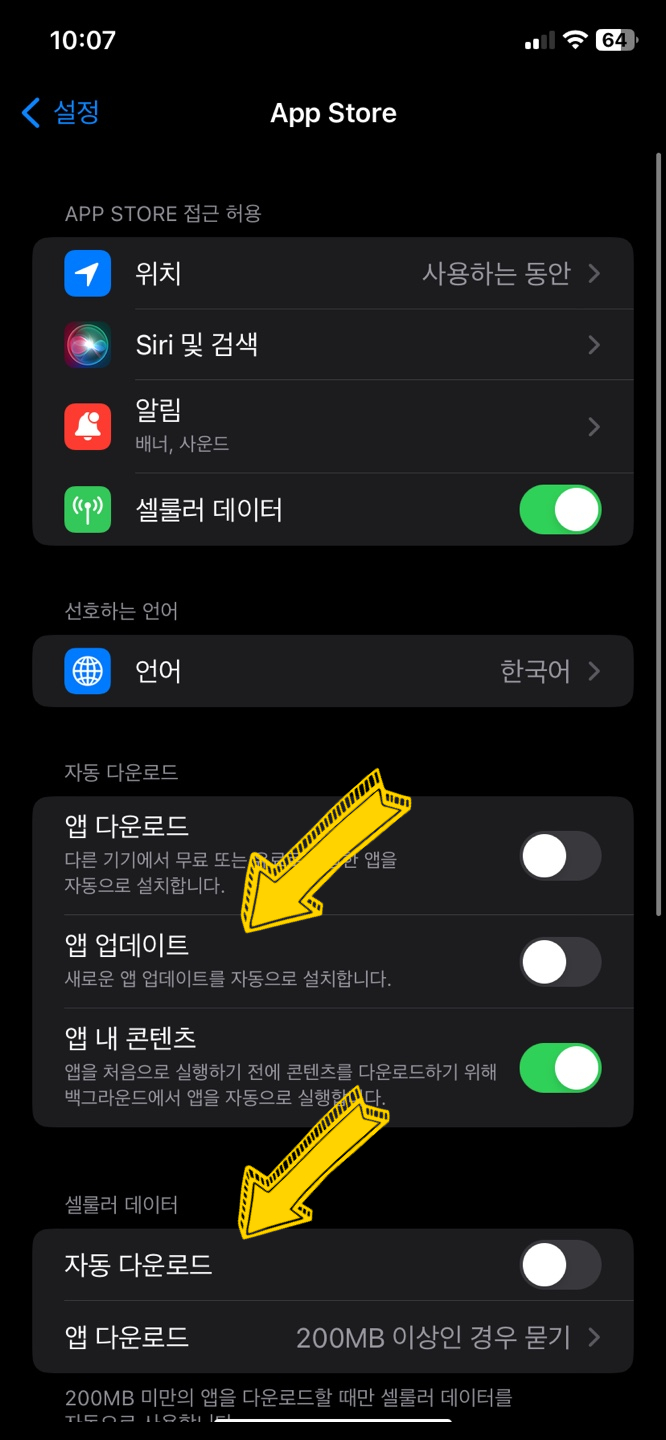Enable automatic 앱 업데이트
Image resolution: width=666 pixels, height=1440 pixels.
tap(560, 962)
